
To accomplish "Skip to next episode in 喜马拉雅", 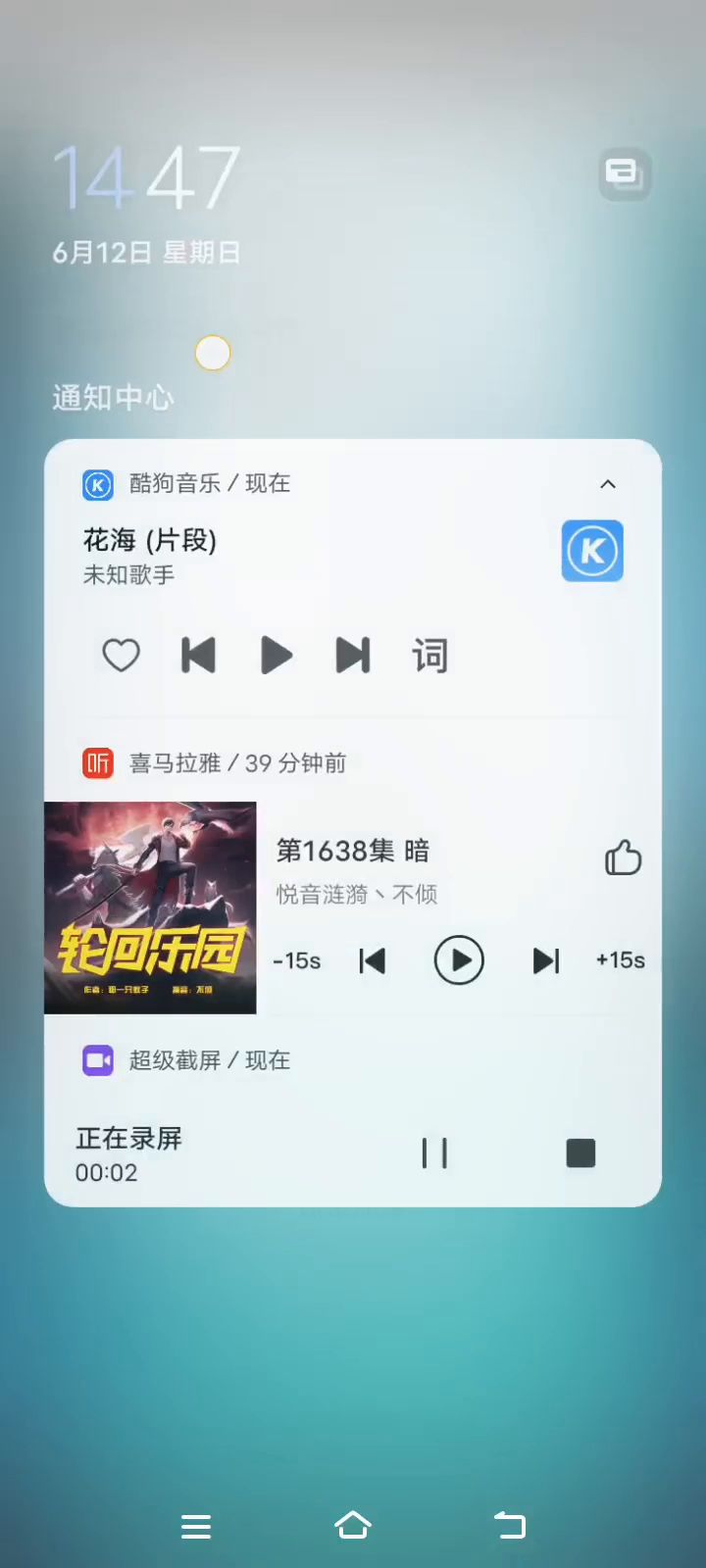I will click(545, 960).
